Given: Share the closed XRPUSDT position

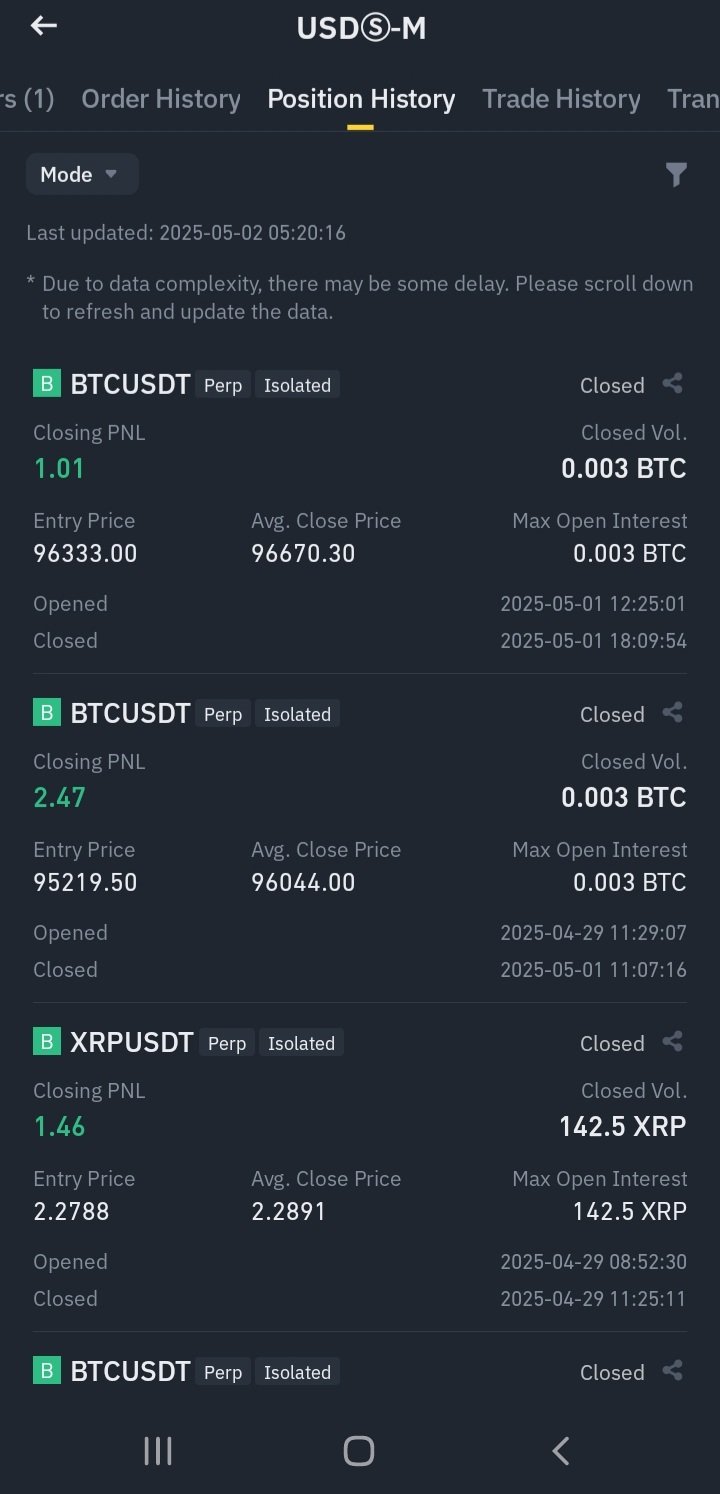Looking at the screenshot, I should pos(673,1042).
